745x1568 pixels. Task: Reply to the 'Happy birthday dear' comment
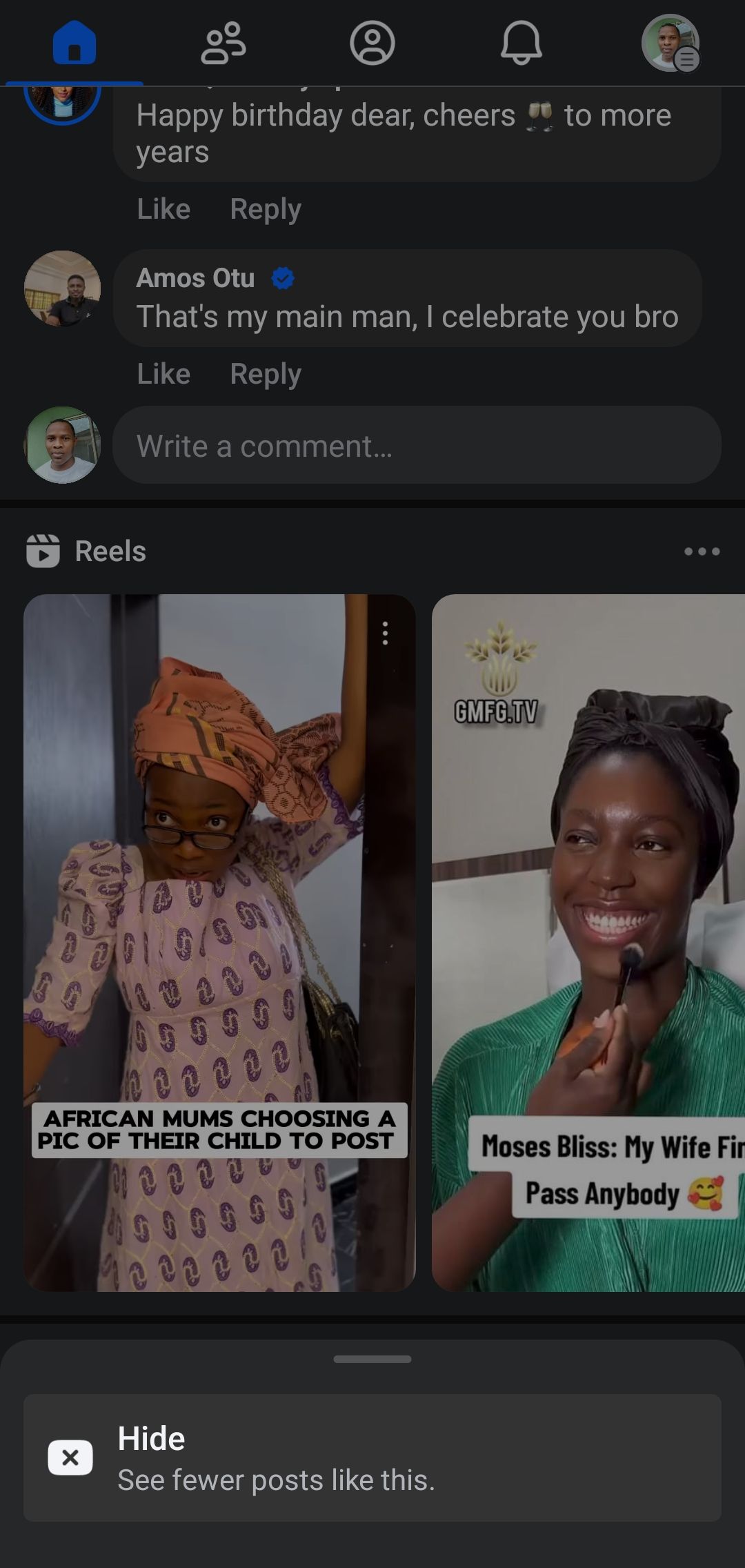pyautogui.click(x=266, y=209)
